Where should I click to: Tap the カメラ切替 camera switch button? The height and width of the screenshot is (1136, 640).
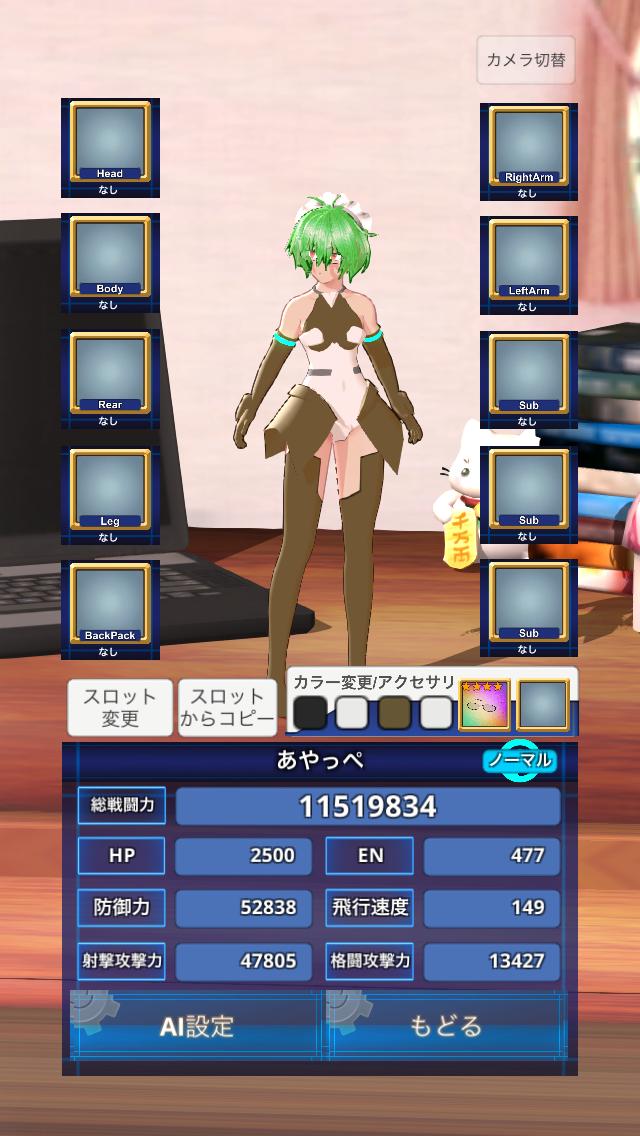click(x=526, y=60)
